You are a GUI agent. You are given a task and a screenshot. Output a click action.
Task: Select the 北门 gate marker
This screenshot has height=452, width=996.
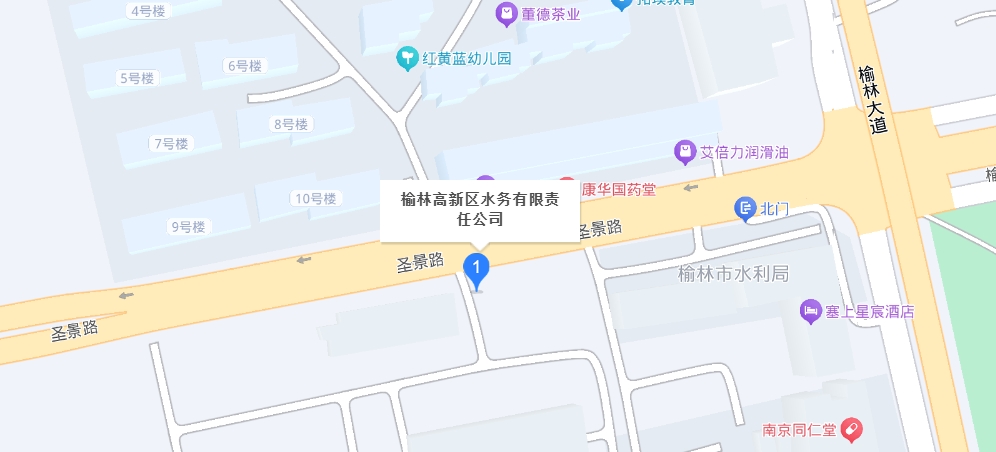click(x=746, y=209)
